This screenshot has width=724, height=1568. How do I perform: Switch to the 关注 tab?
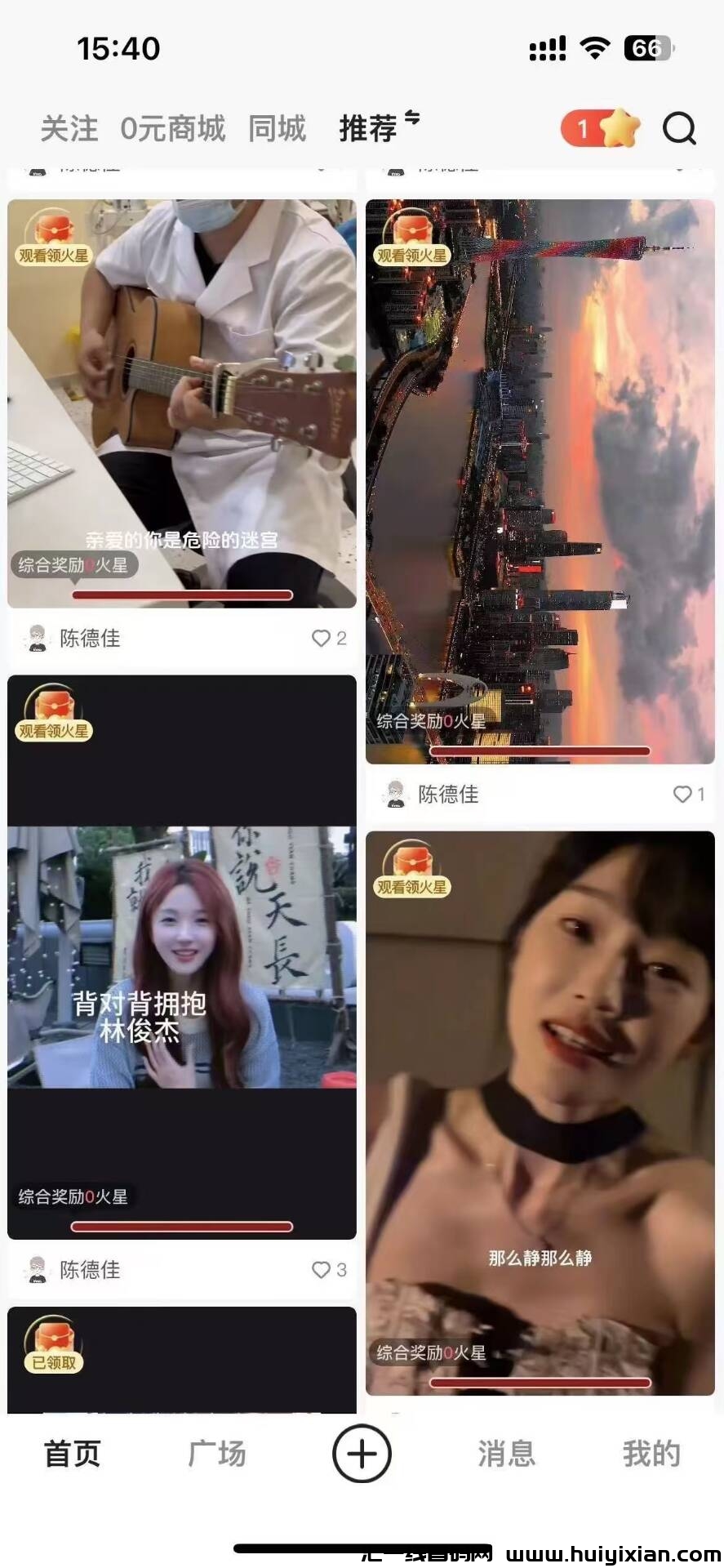click(69, 129)
